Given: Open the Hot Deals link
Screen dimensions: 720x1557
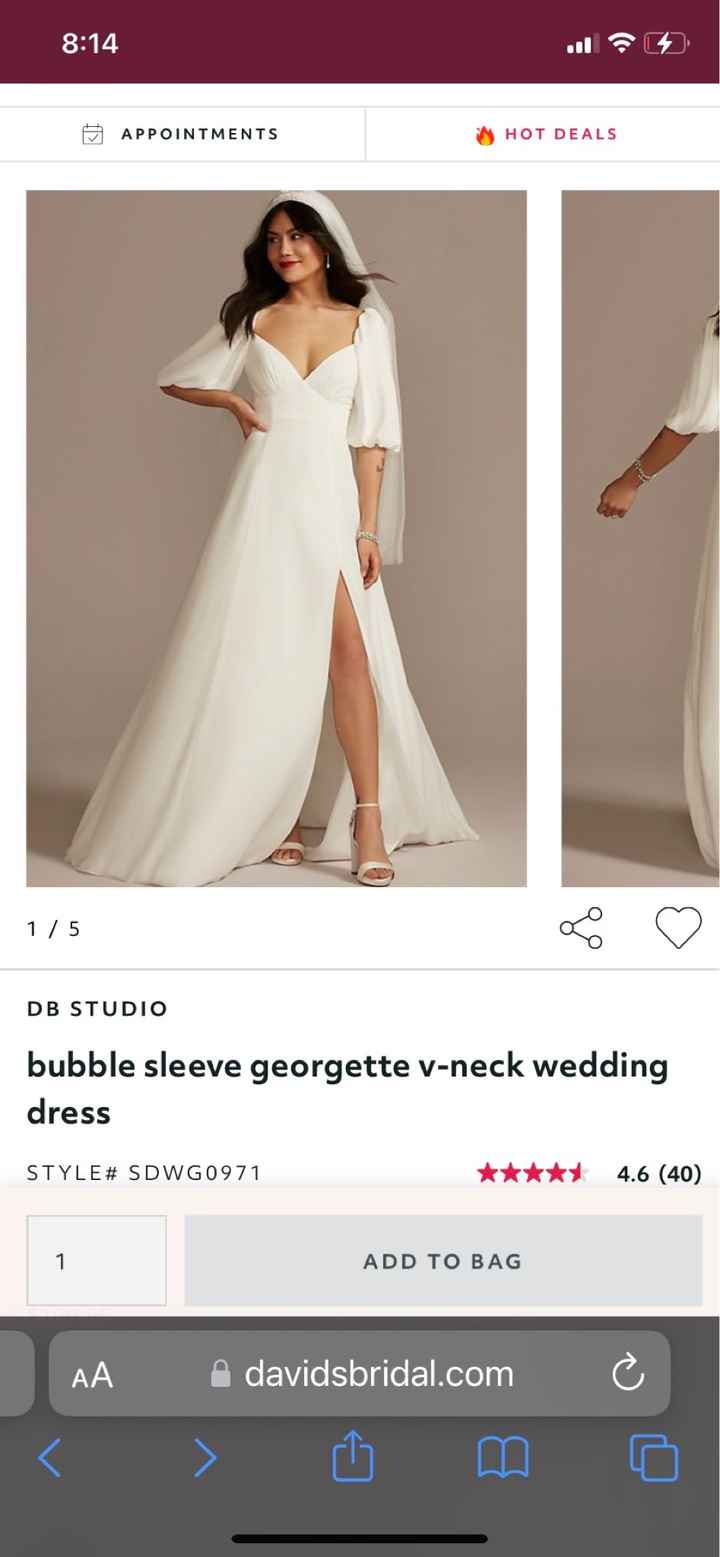Looking at the screenshot, I should tap(546, 134).
